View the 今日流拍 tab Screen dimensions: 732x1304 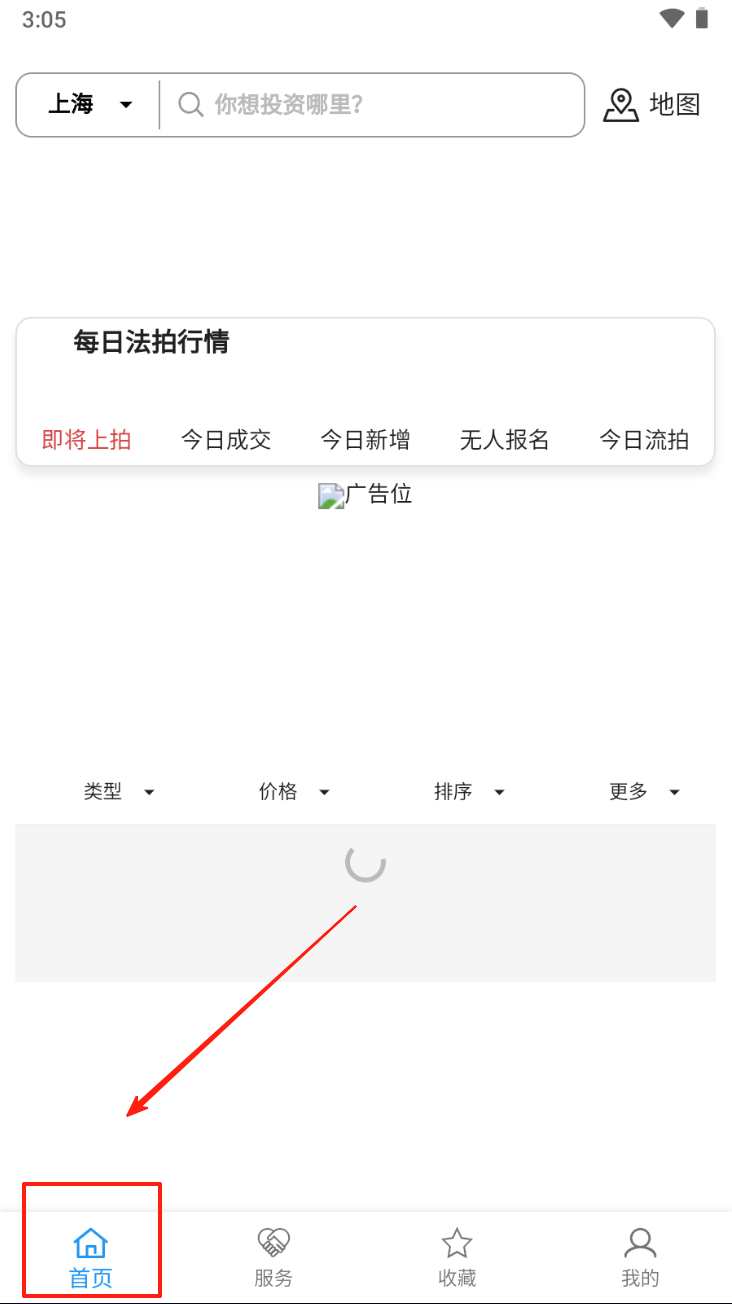click(x=644, y=439)
